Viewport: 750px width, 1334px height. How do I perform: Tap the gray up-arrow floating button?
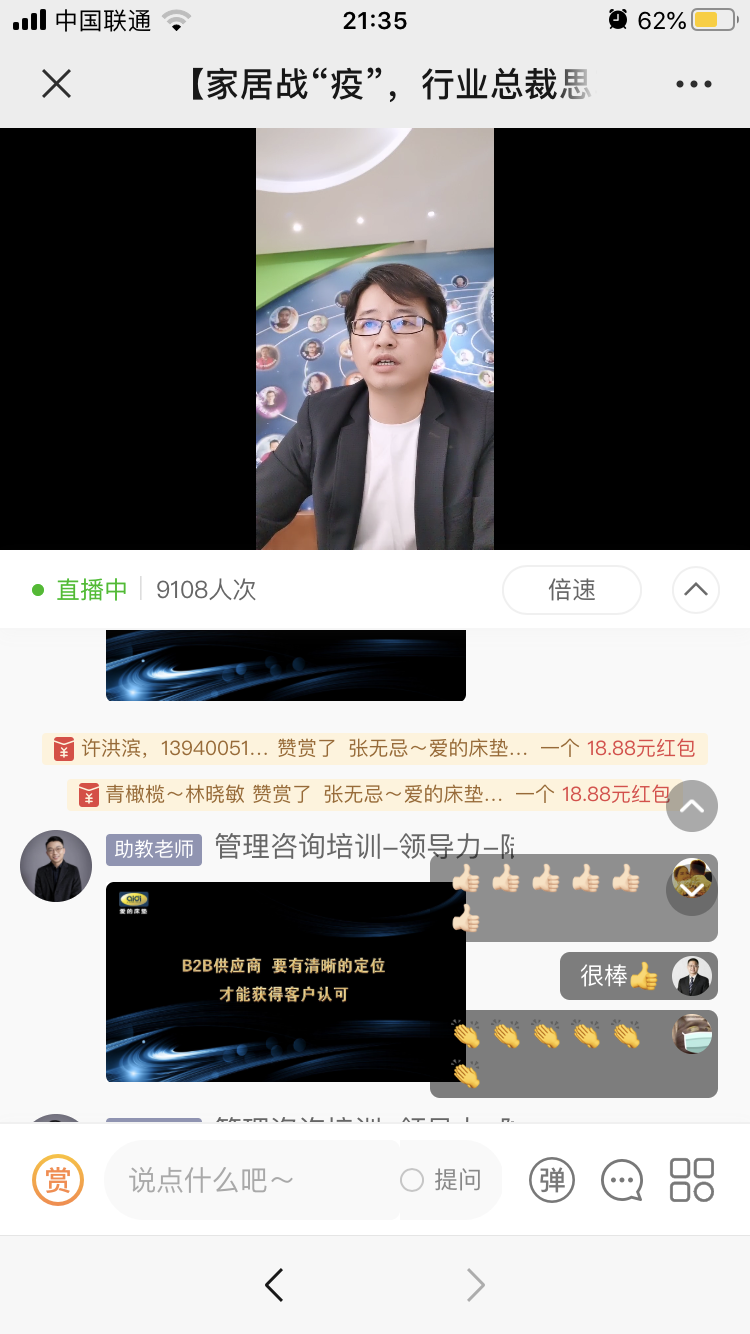point(692,806)
